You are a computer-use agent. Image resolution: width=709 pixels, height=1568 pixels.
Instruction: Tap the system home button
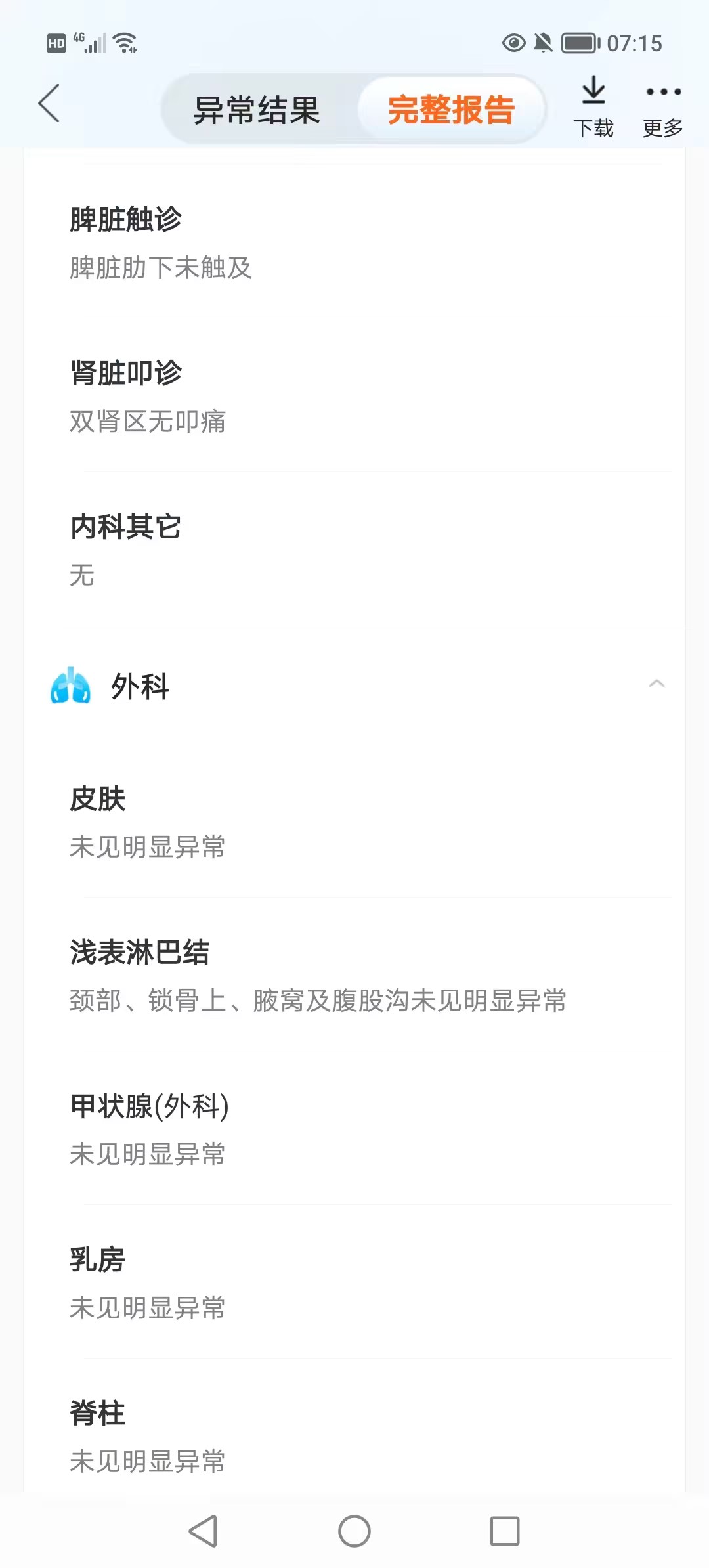[354, 1531]
